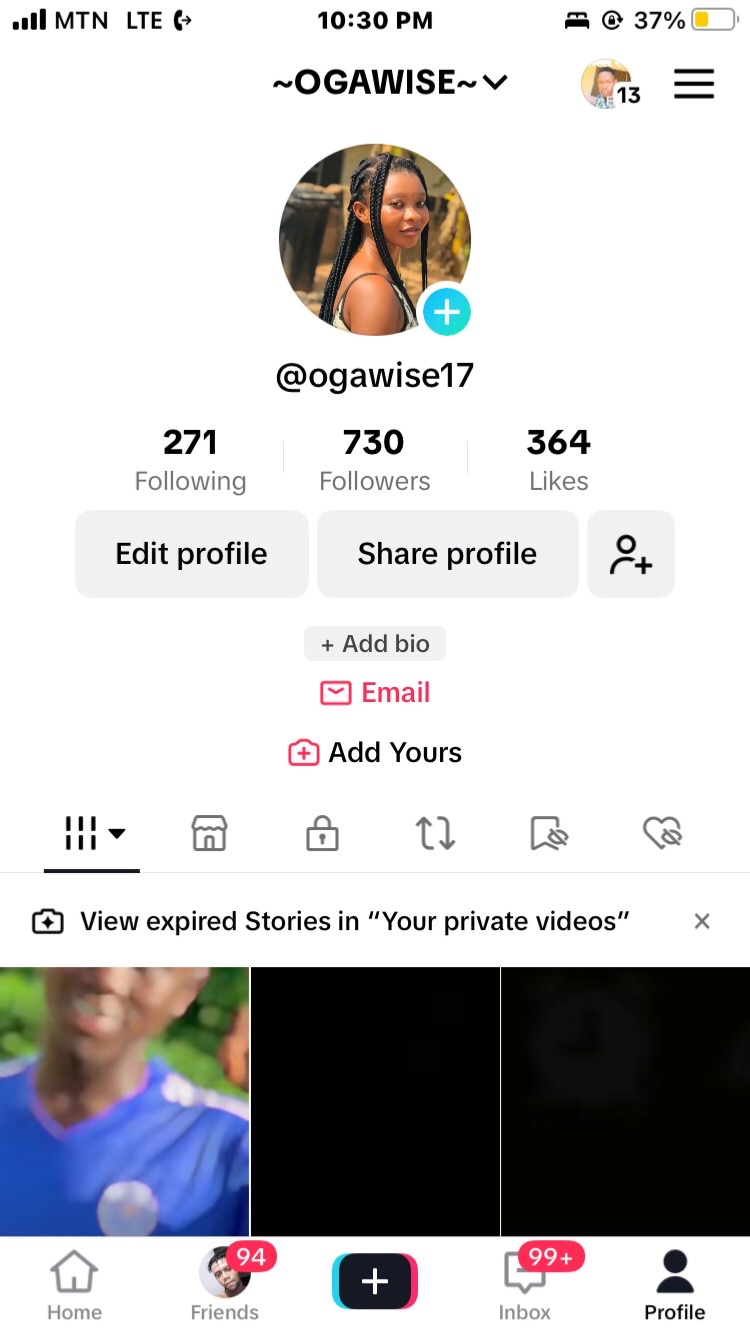This screenshot has height=1334, width=750.
Task: Open the add friends icon
Action: pos(631,554)
